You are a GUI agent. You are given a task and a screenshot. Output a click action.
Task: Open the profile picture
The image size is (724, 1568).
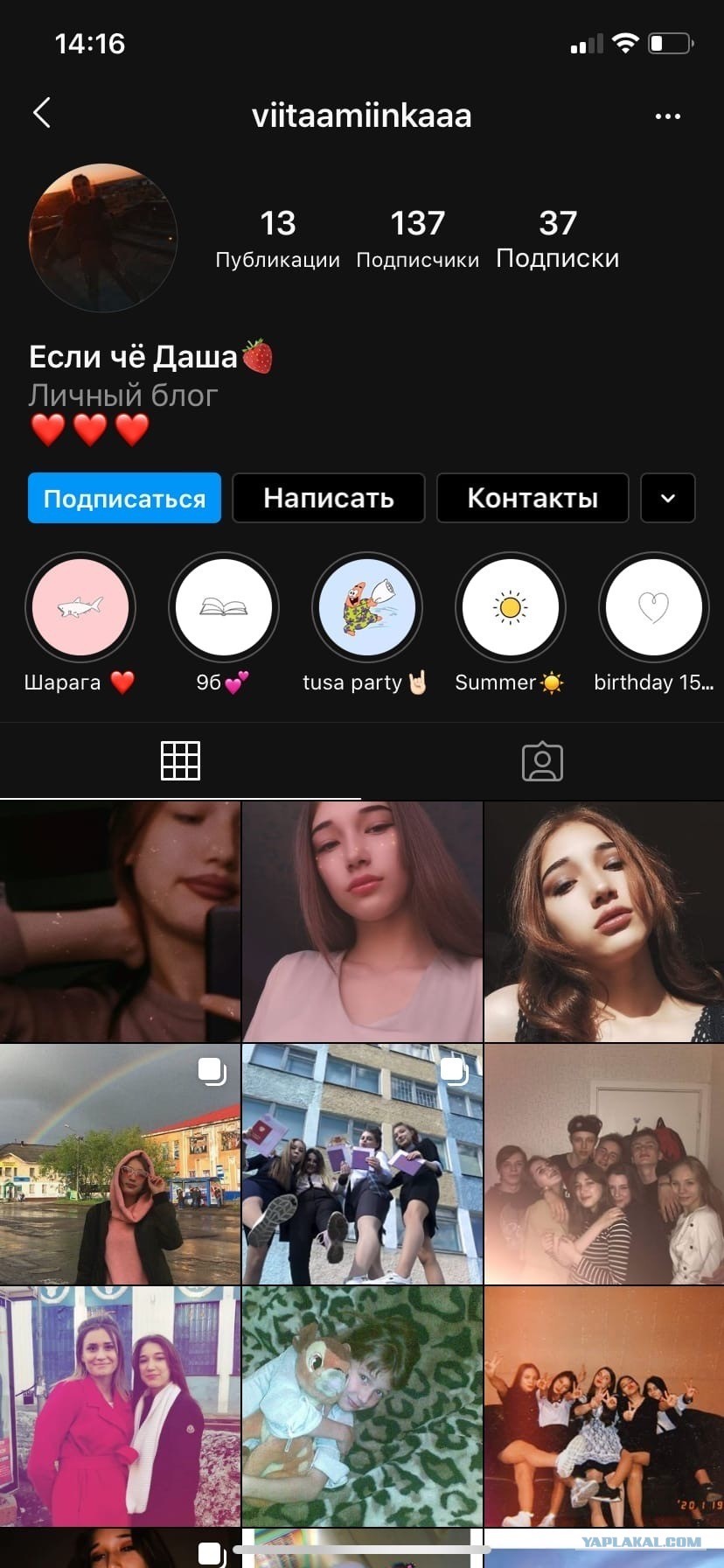click(x=103, y=238)
